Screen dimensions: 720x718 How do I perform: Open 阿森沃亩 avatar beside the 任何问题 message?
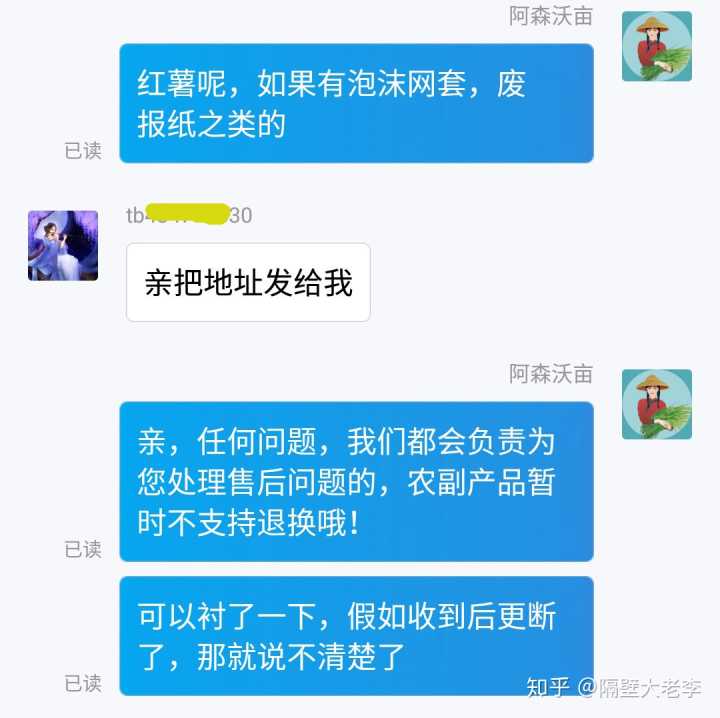[656, 404]
